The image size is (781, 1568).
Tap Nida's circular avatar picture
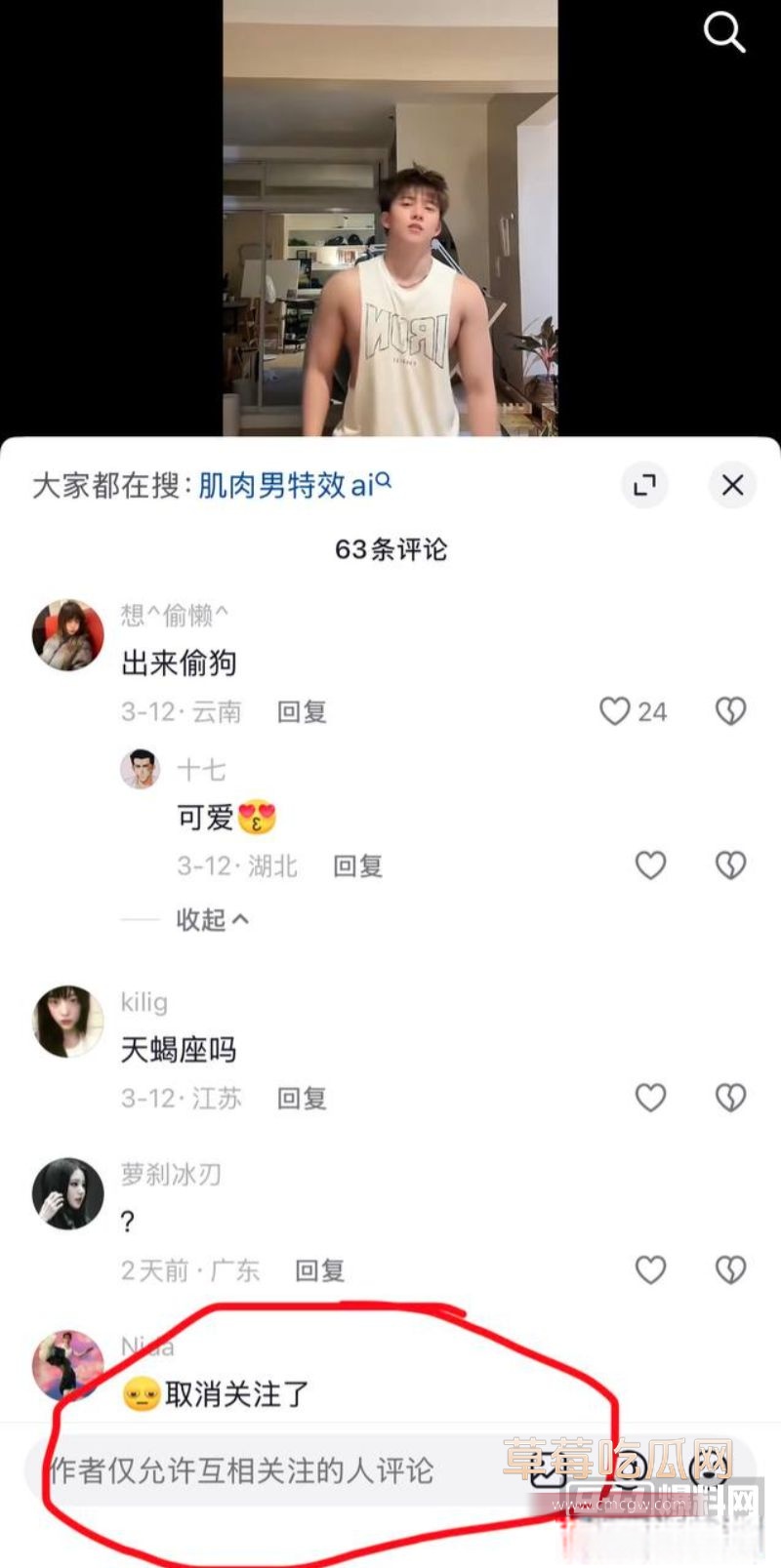(67, 1364)
